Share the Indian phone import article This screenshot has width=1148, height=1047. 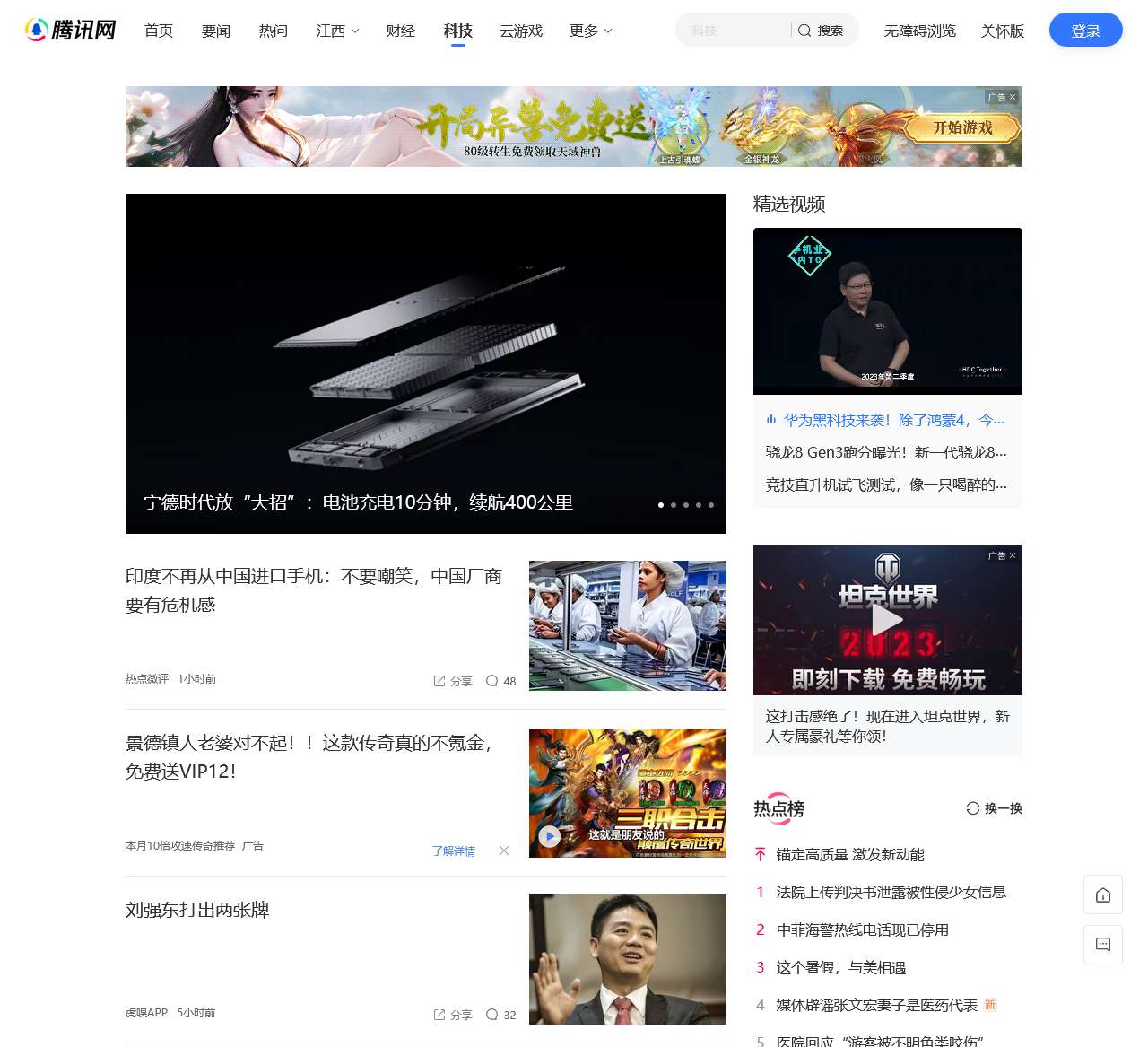(x=453, y=681)
